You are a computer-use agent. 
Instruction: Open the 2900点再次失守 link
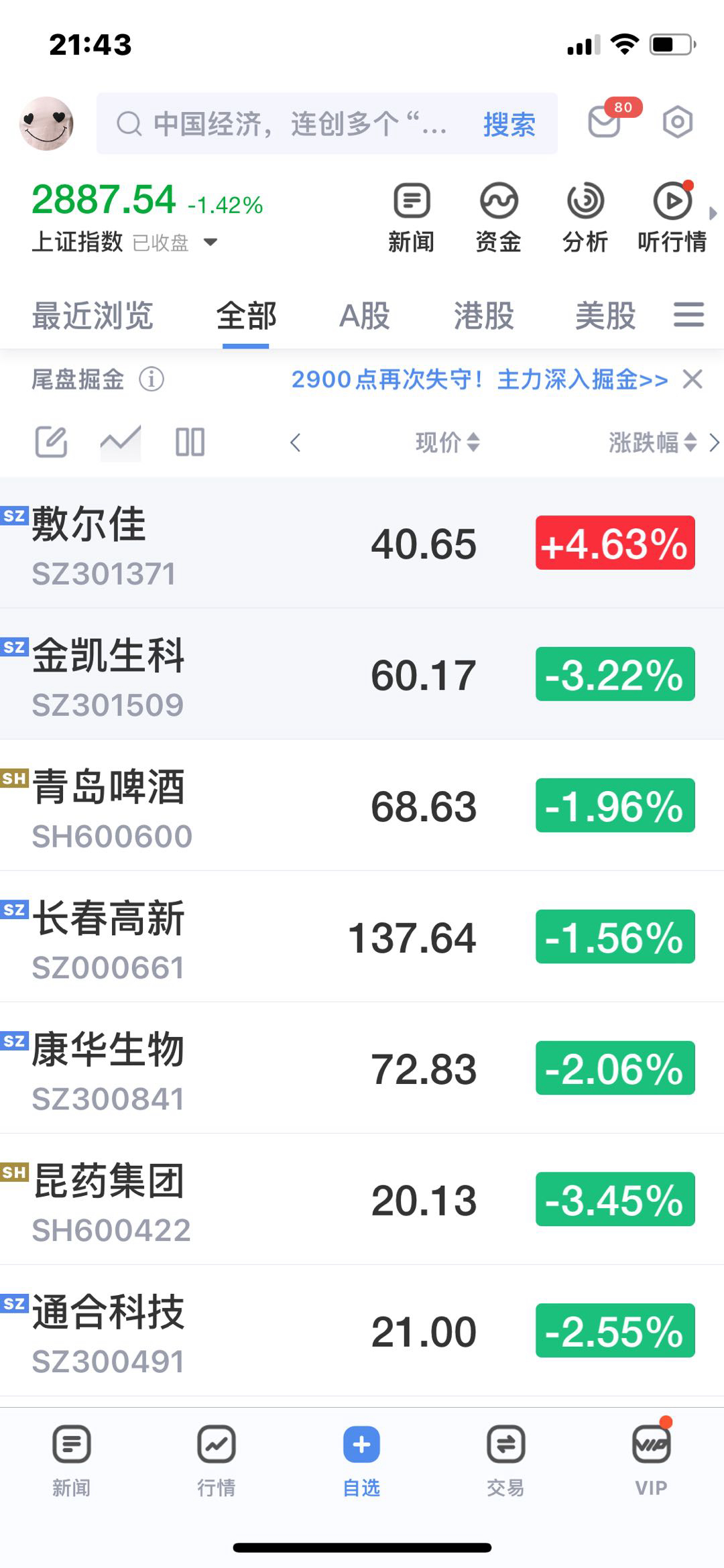(479, 379)
